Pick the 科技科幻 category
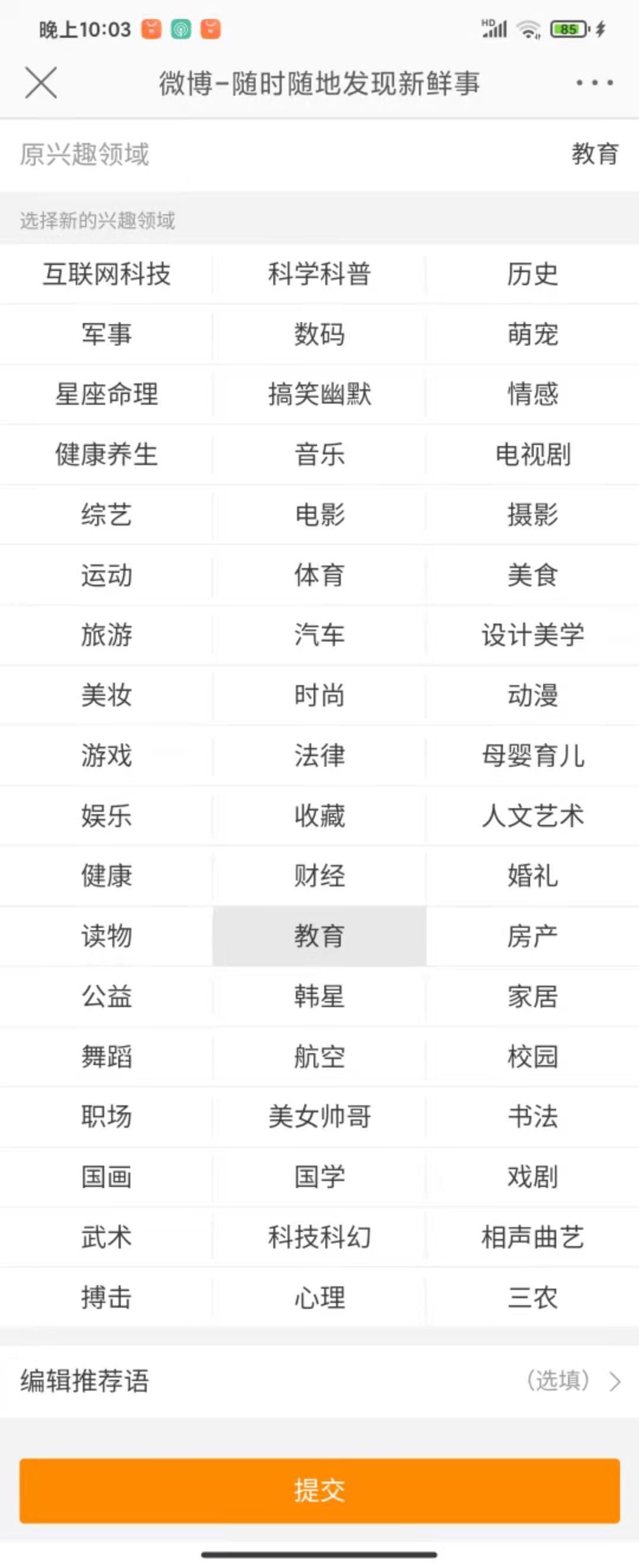This screenshot has height=1568, width=639. coord(319,1237)
